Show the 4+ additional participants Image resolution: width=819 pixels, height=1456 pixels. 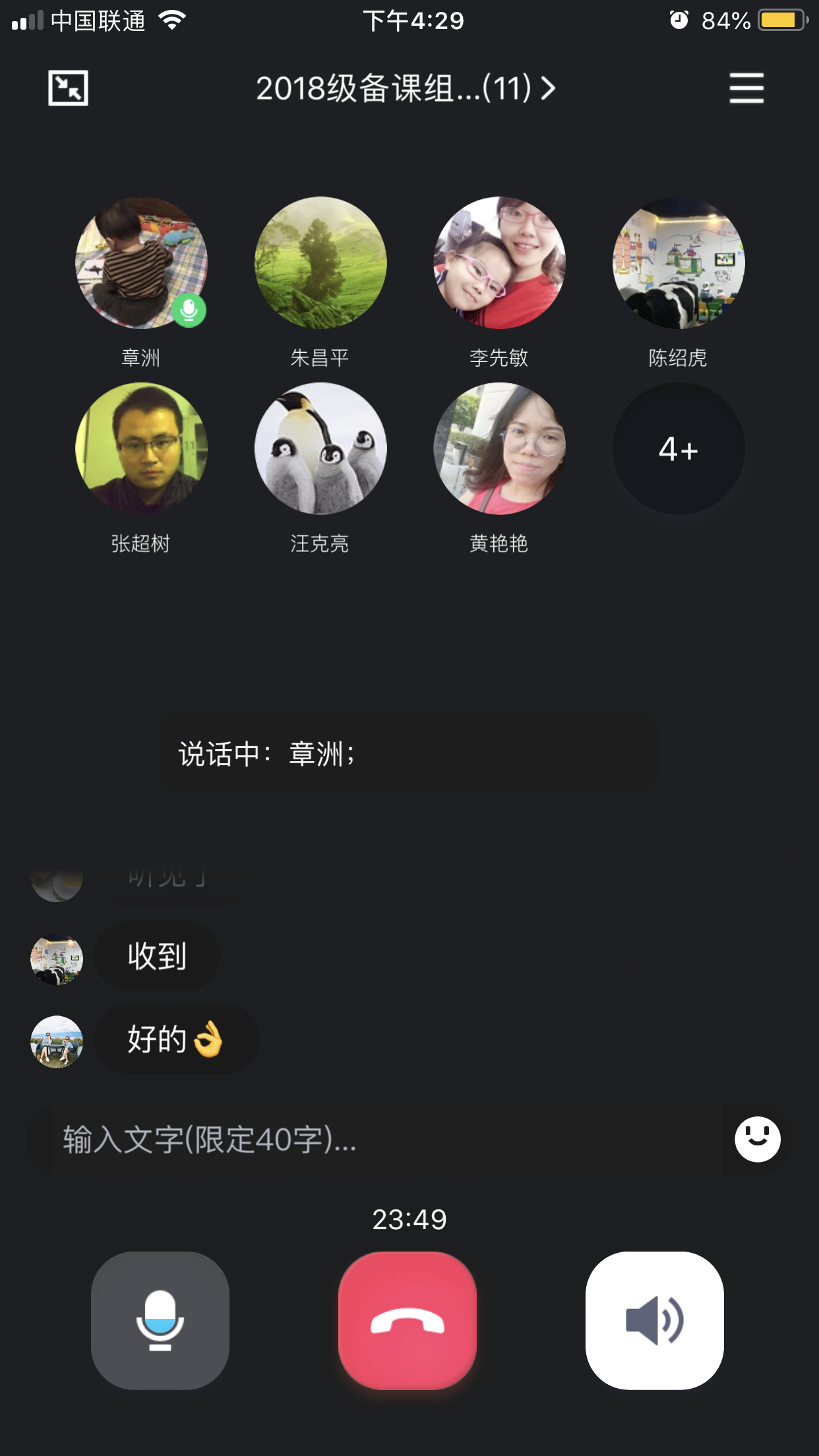679,448
